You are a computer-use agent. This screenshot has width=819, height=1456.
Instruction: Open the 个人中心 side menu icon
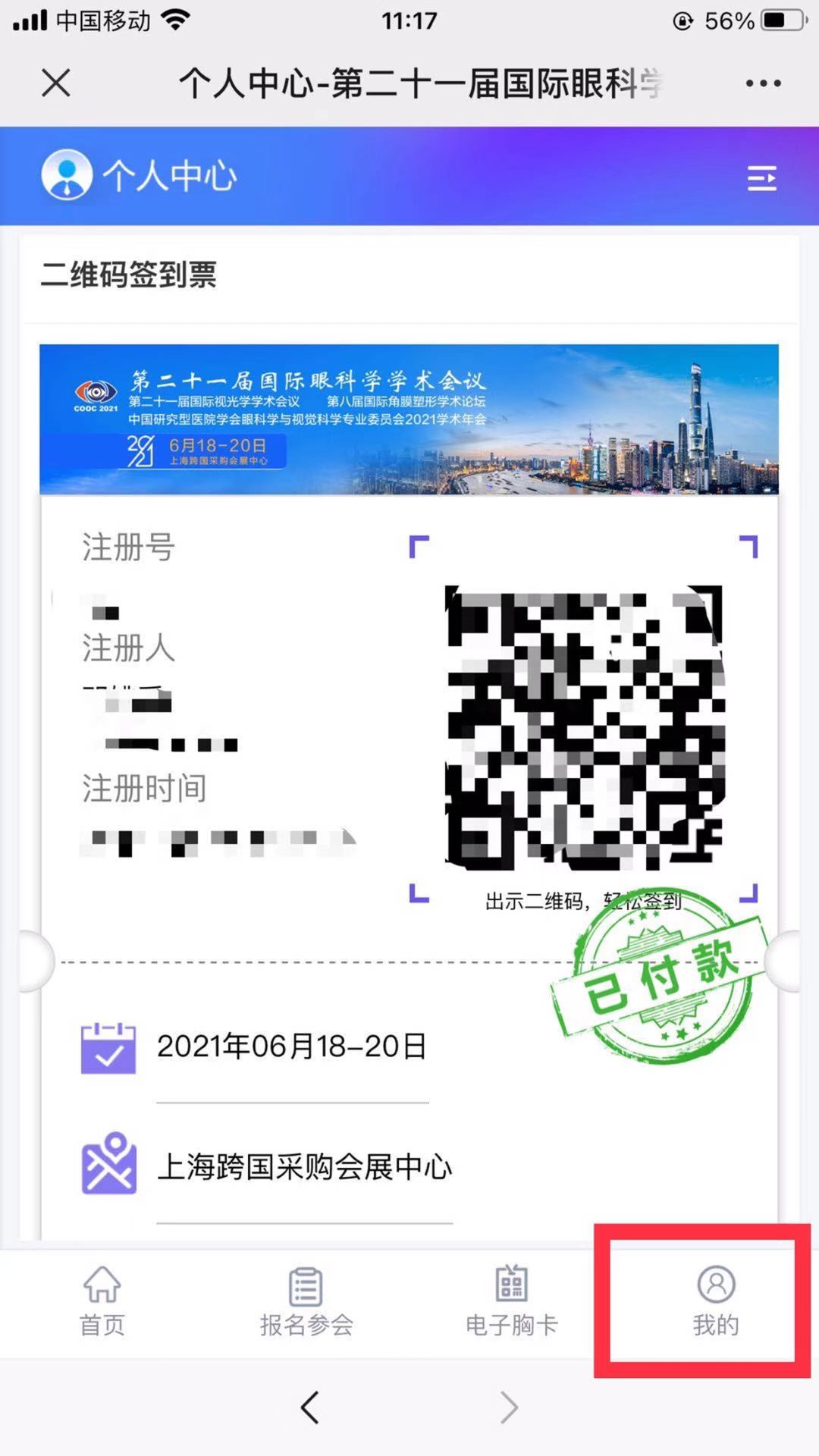(761, 178)
